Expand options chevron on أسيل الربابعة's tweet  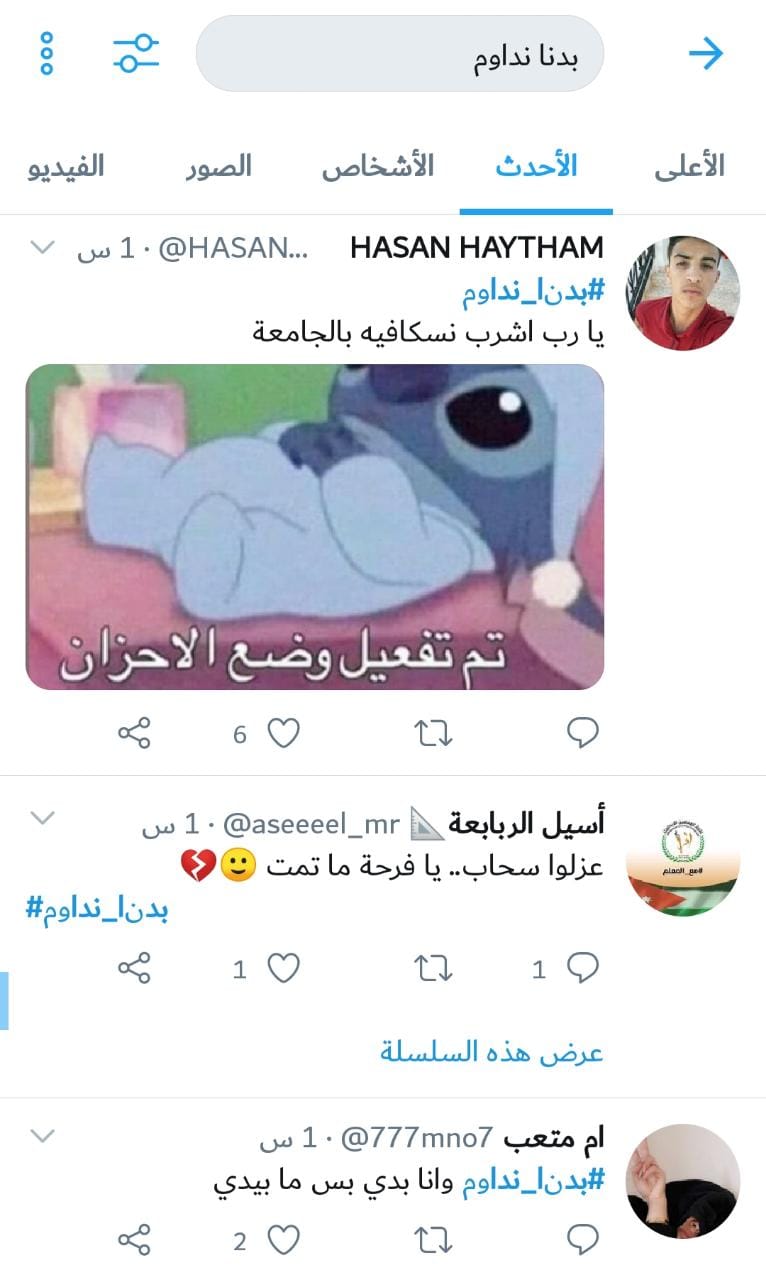(x=42, y=819)
